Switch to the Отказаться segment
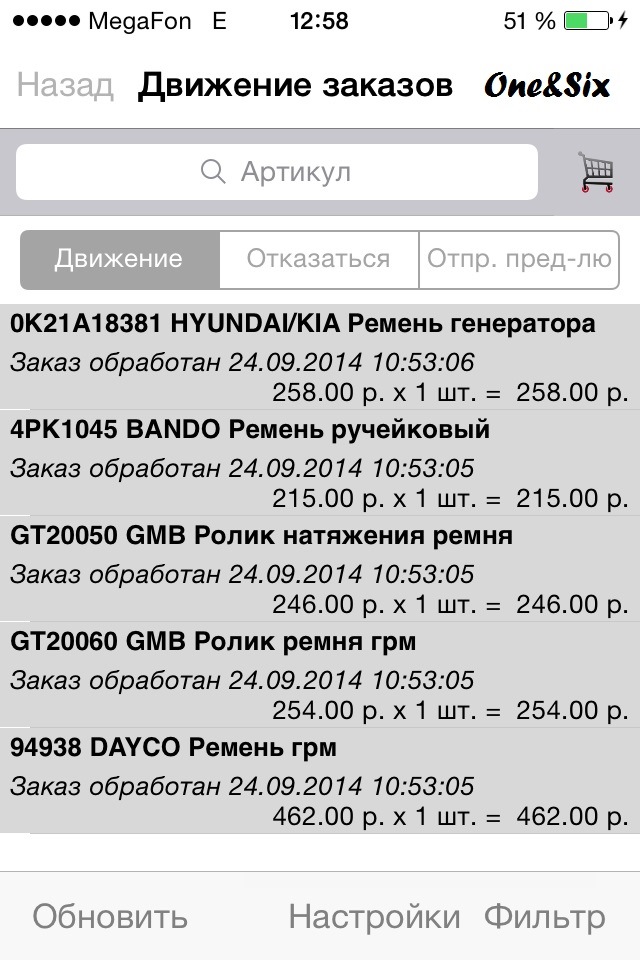Image resolution: width=640 pixels, height=960 pixels. pyautogui.click(x=318, y=260)
